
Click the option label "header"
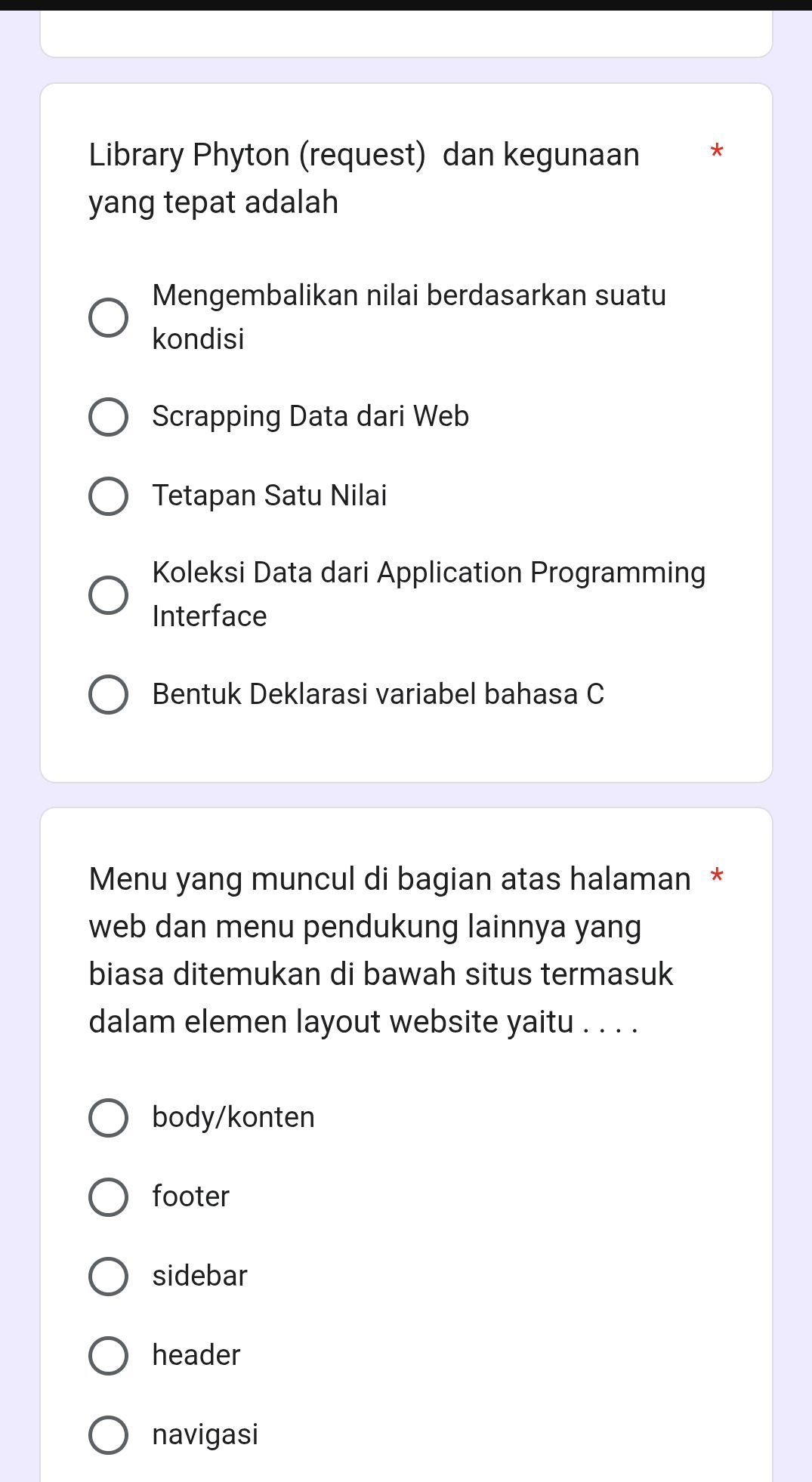[195, 1354]
